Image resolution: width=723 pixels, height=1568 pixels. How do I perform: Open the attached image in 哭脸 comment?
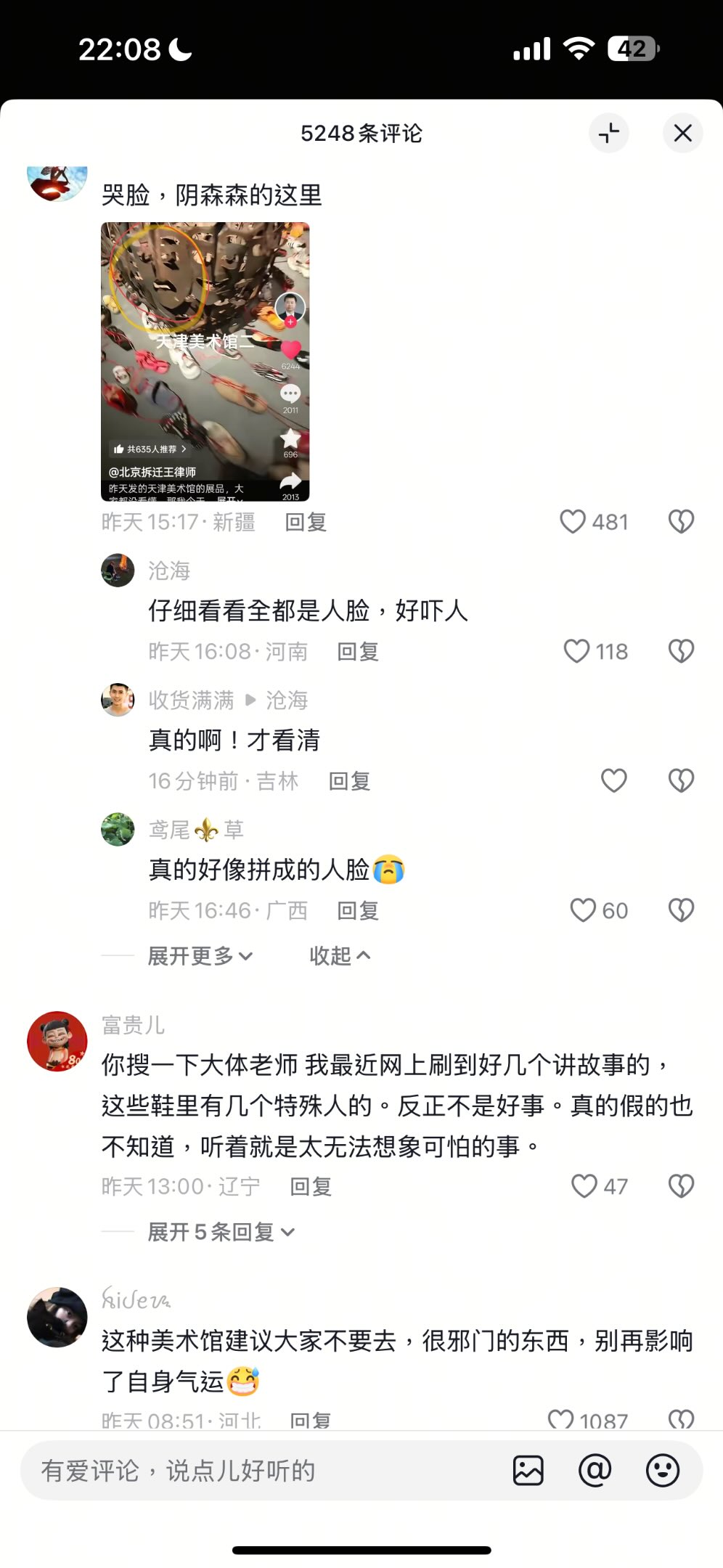pyautogui.click(x=205, y=362)
